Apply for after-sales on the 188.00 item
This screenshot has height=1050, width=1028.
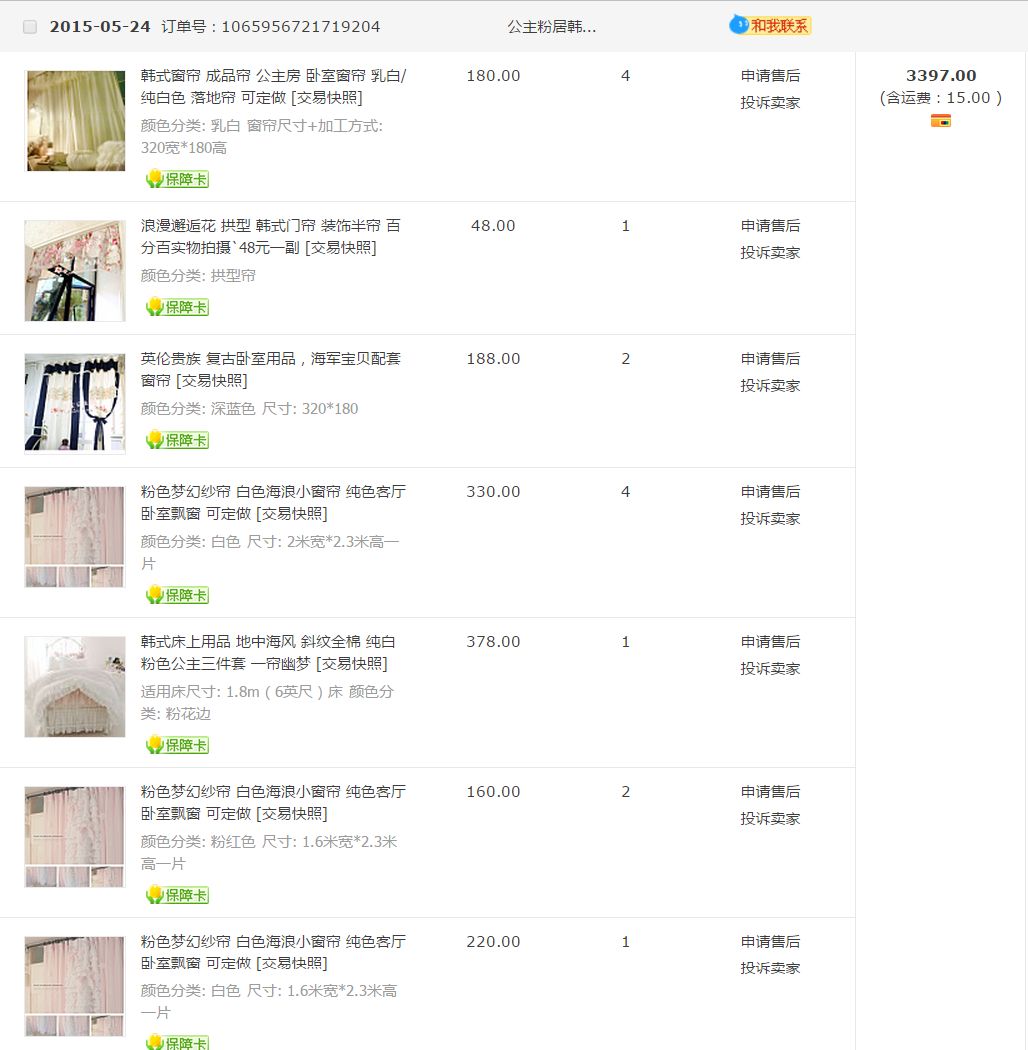click(770, 359)
